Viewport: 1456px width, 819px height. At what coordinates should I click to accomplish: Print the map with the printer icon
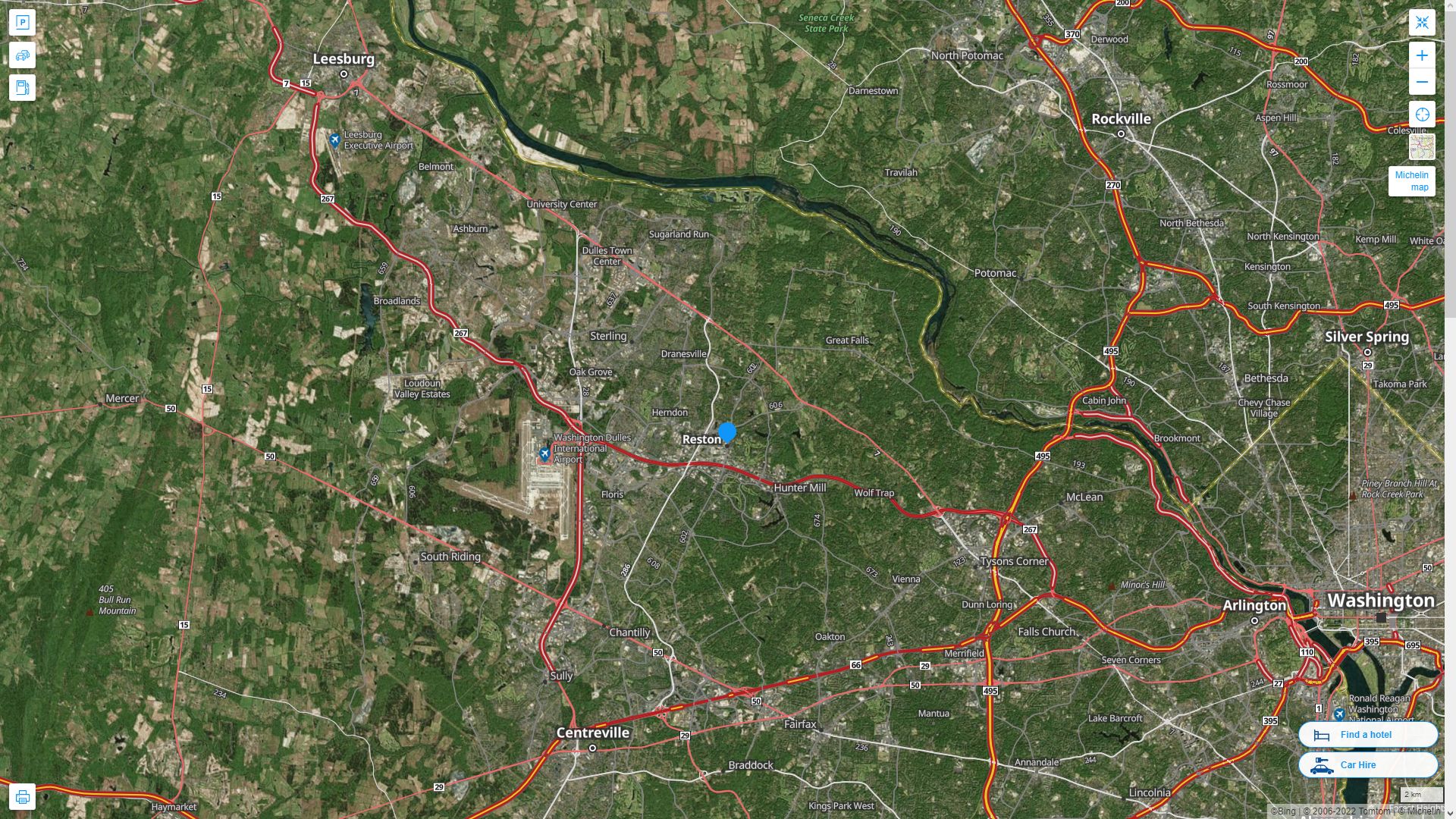pyautogui.click(x=22, y=797)
